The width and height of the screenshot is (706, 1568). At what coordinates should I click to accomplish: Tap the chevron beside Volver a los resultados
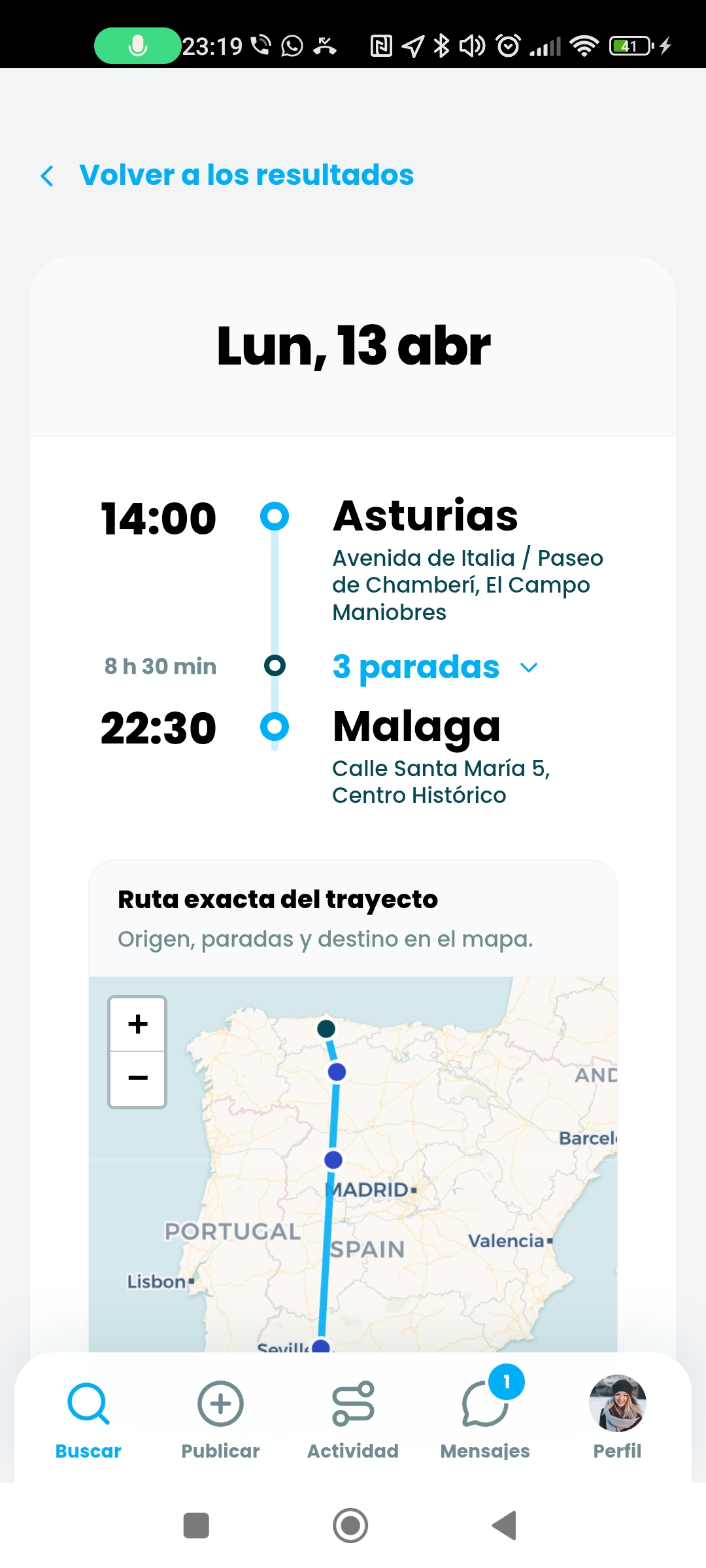pos(48,175)
